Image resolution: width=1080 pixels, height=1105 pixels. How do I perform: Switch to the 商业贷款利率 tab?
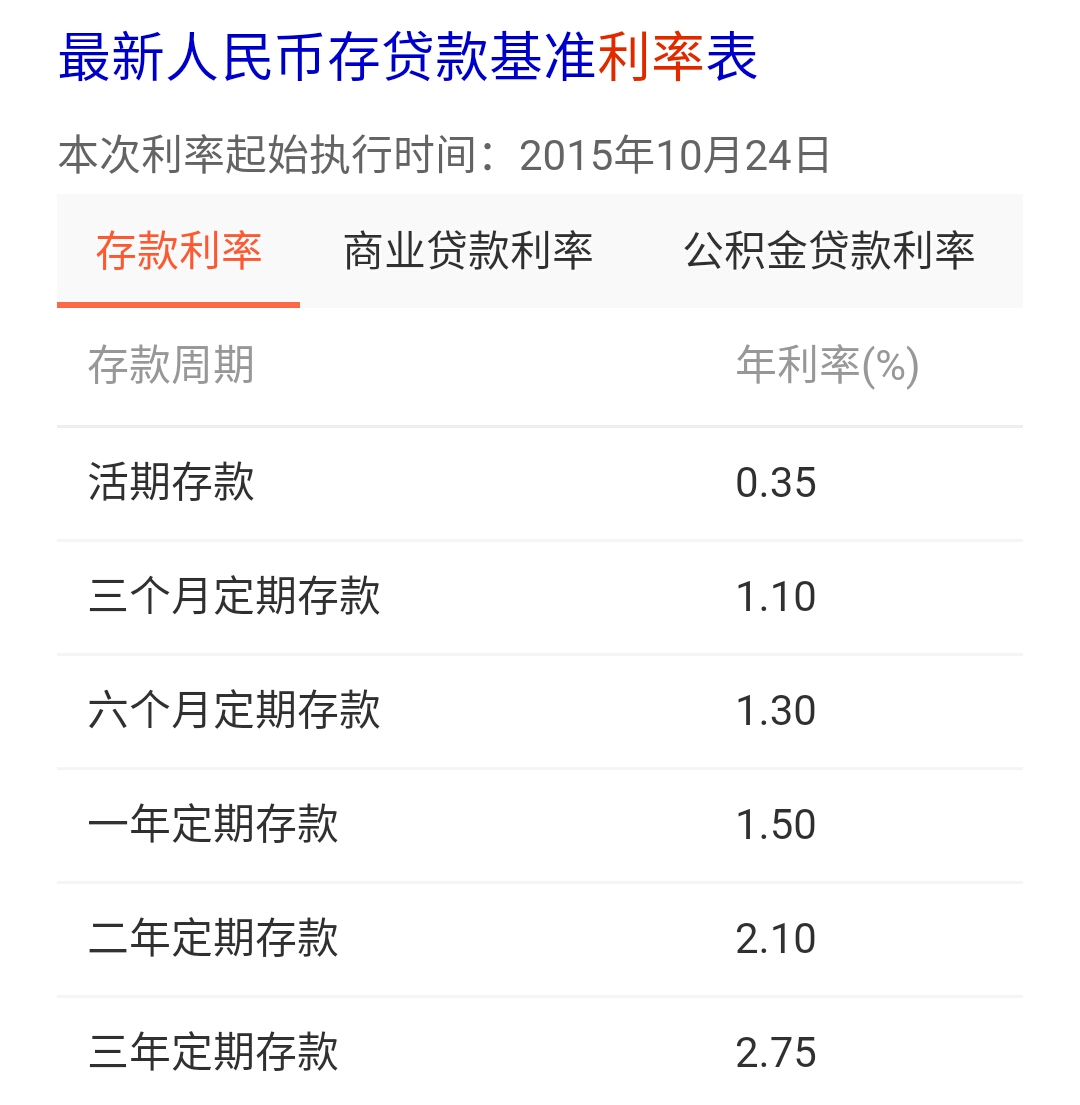click(469, 252)
